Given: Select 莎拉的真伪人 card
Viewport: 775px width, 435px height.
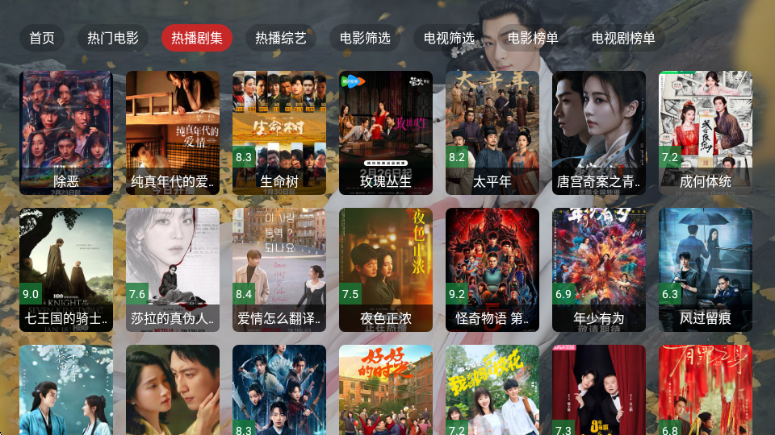Looking at the screenshot, I should click(172, 269).
